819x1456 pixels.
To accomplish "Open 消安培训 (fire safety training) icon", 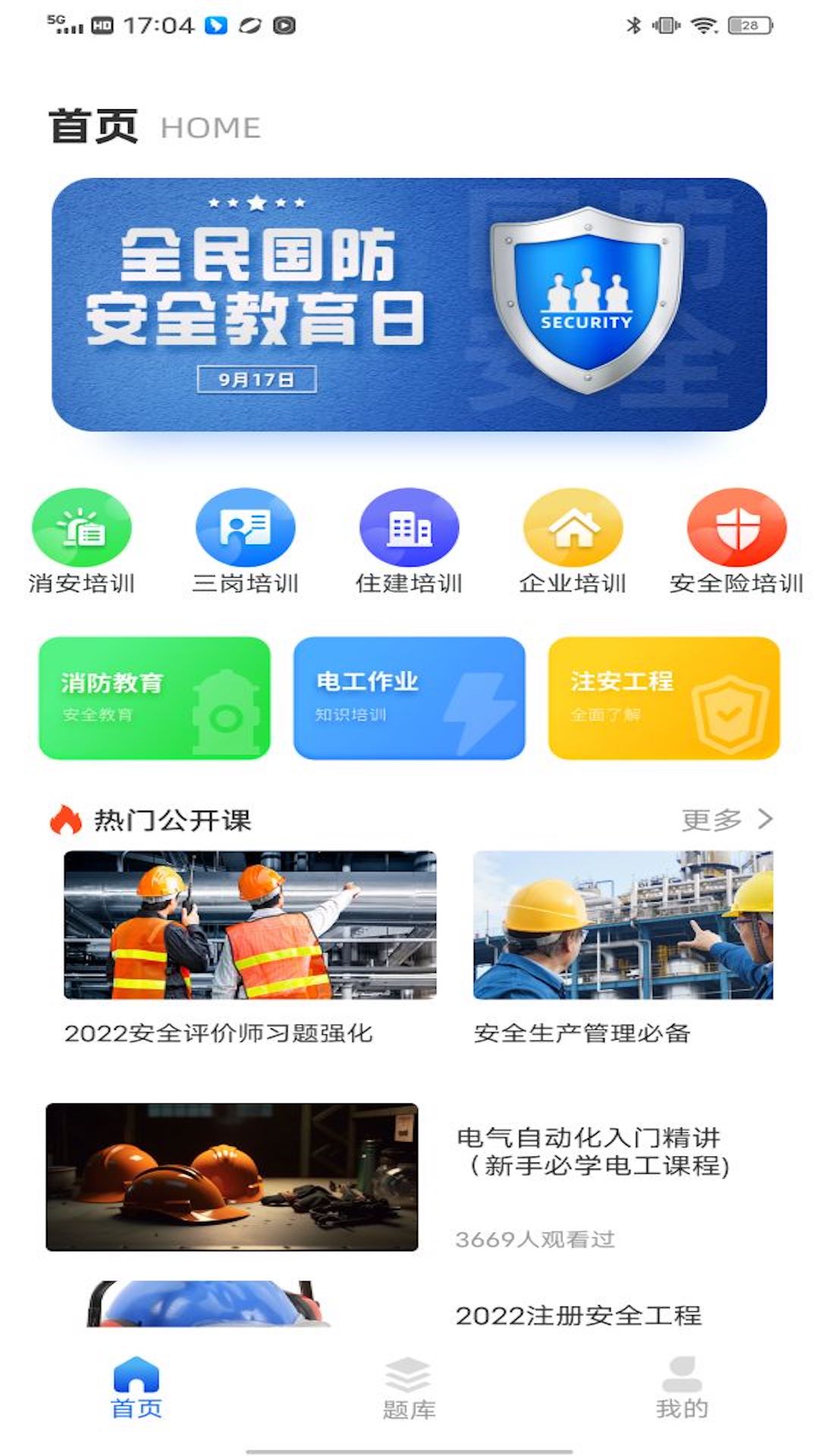I will click(x=80, y=531).
